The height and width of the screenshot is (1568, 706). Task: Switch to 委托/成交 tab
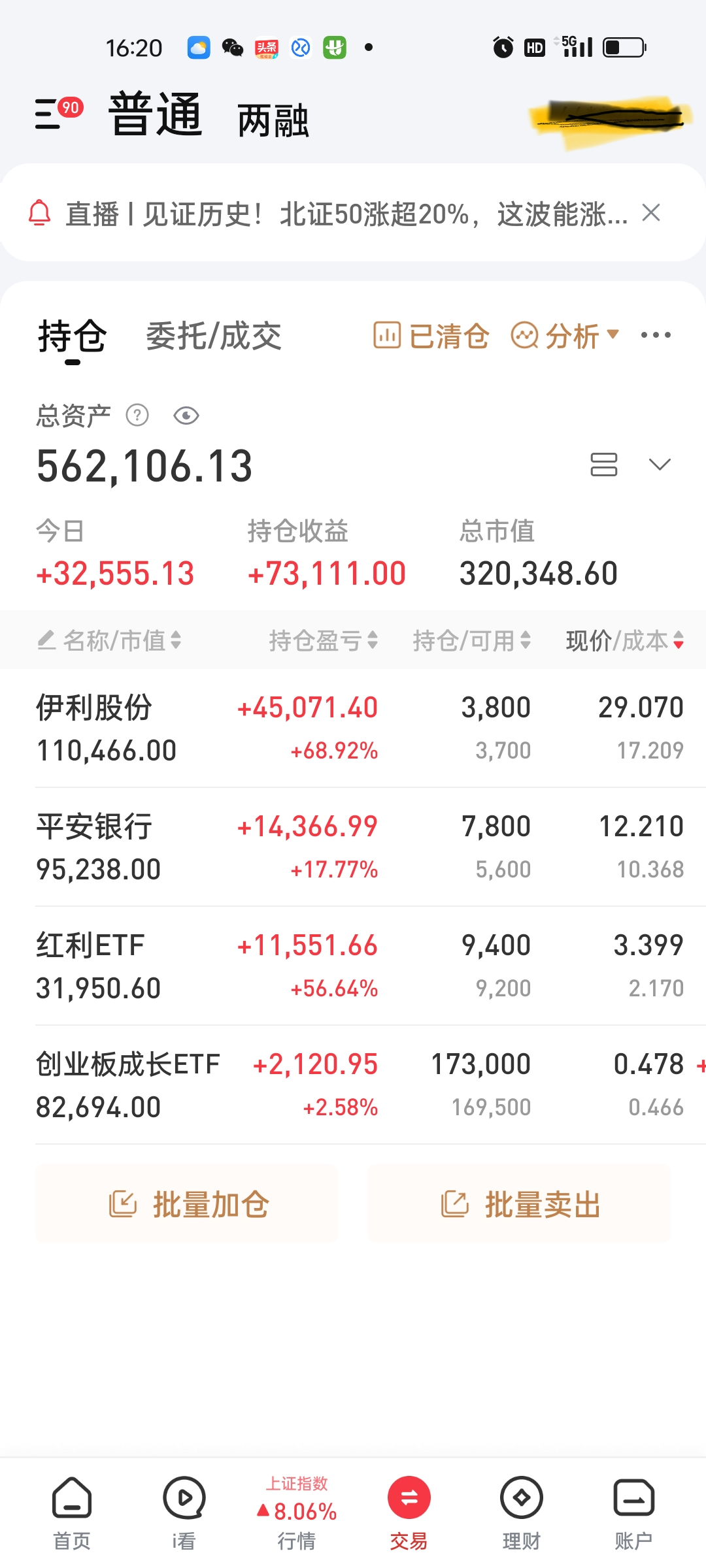[x=214, y=336]
